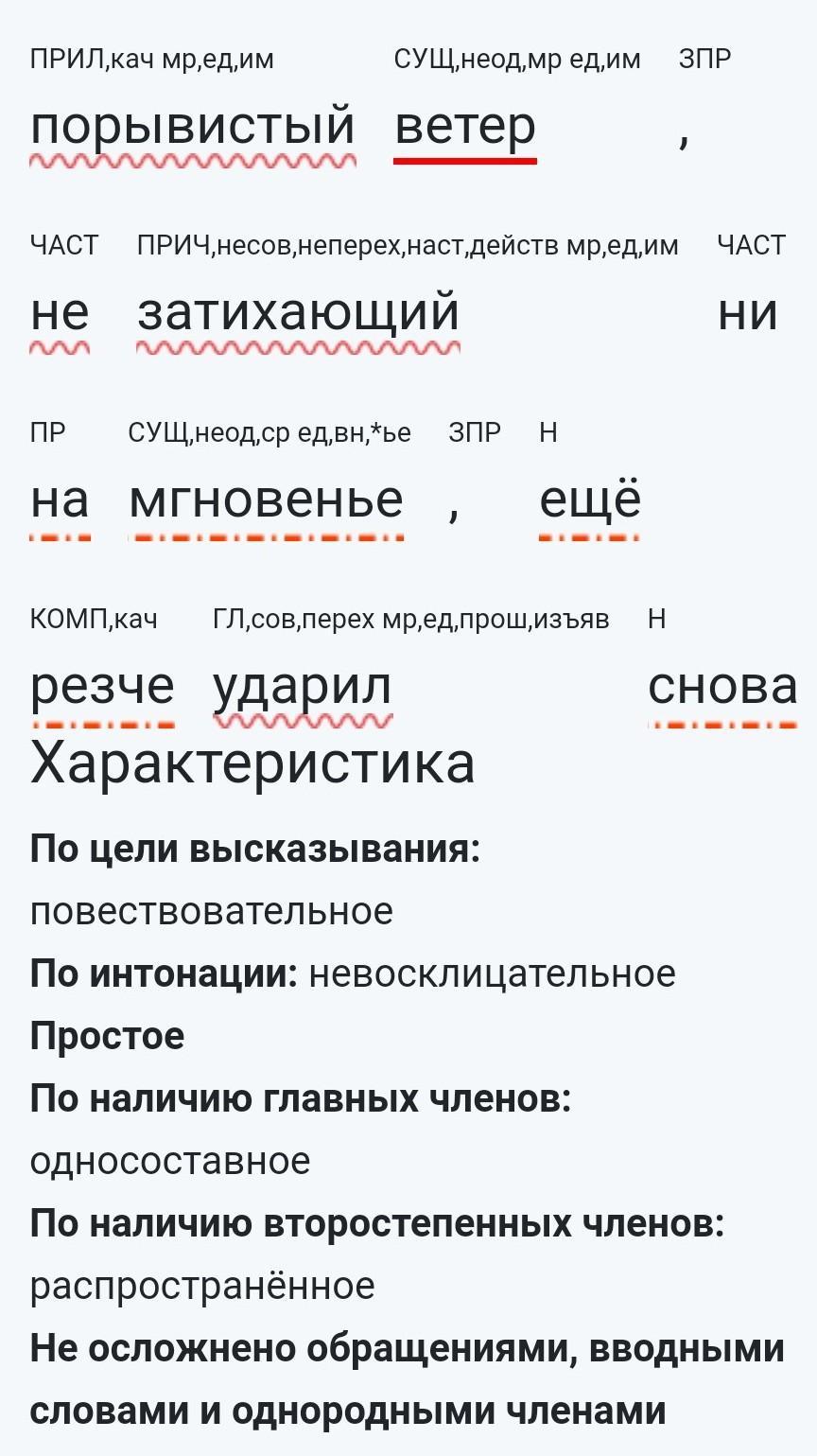Tap the participle 'затихающий'
Viewport: 817px width, 1456px height.
[298, 313]
